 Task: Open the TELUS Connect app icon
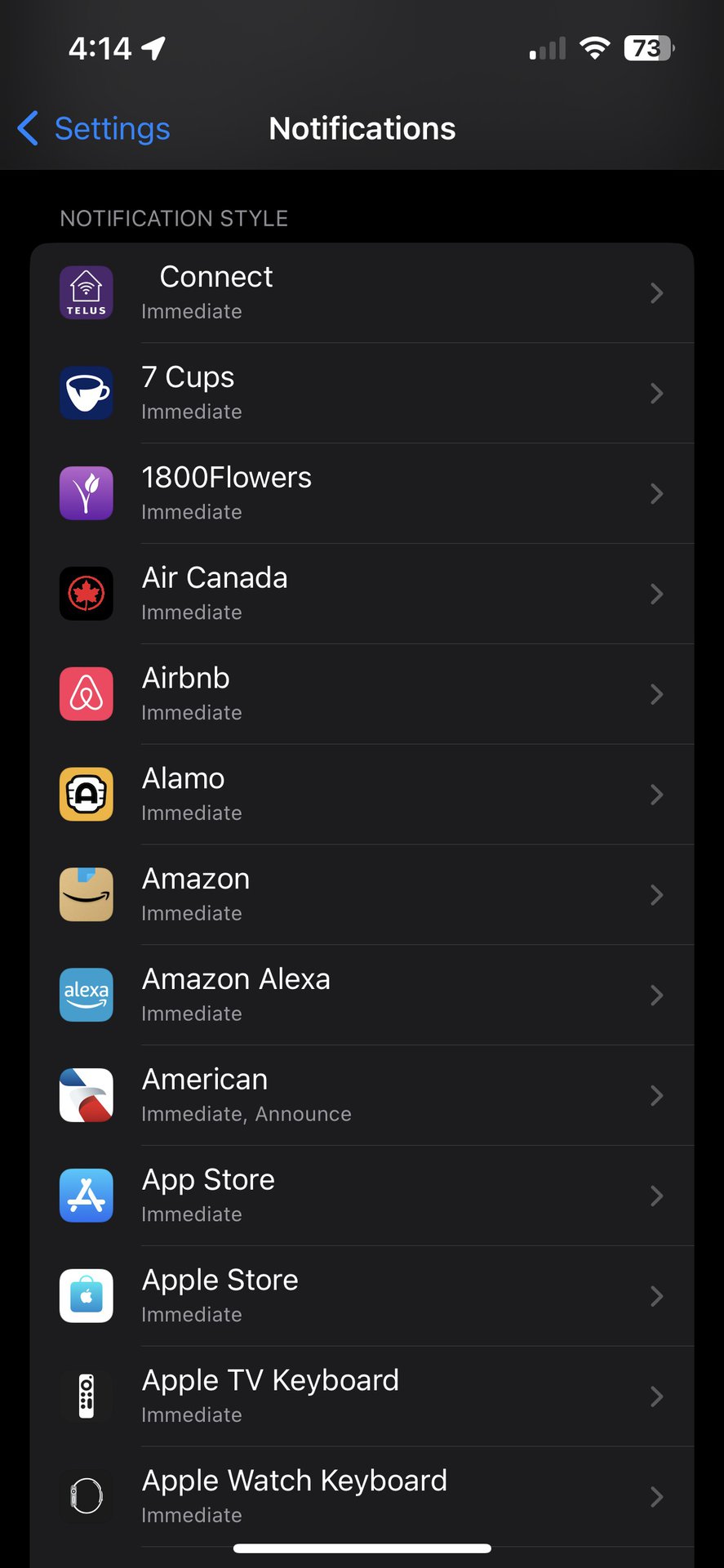86,292
